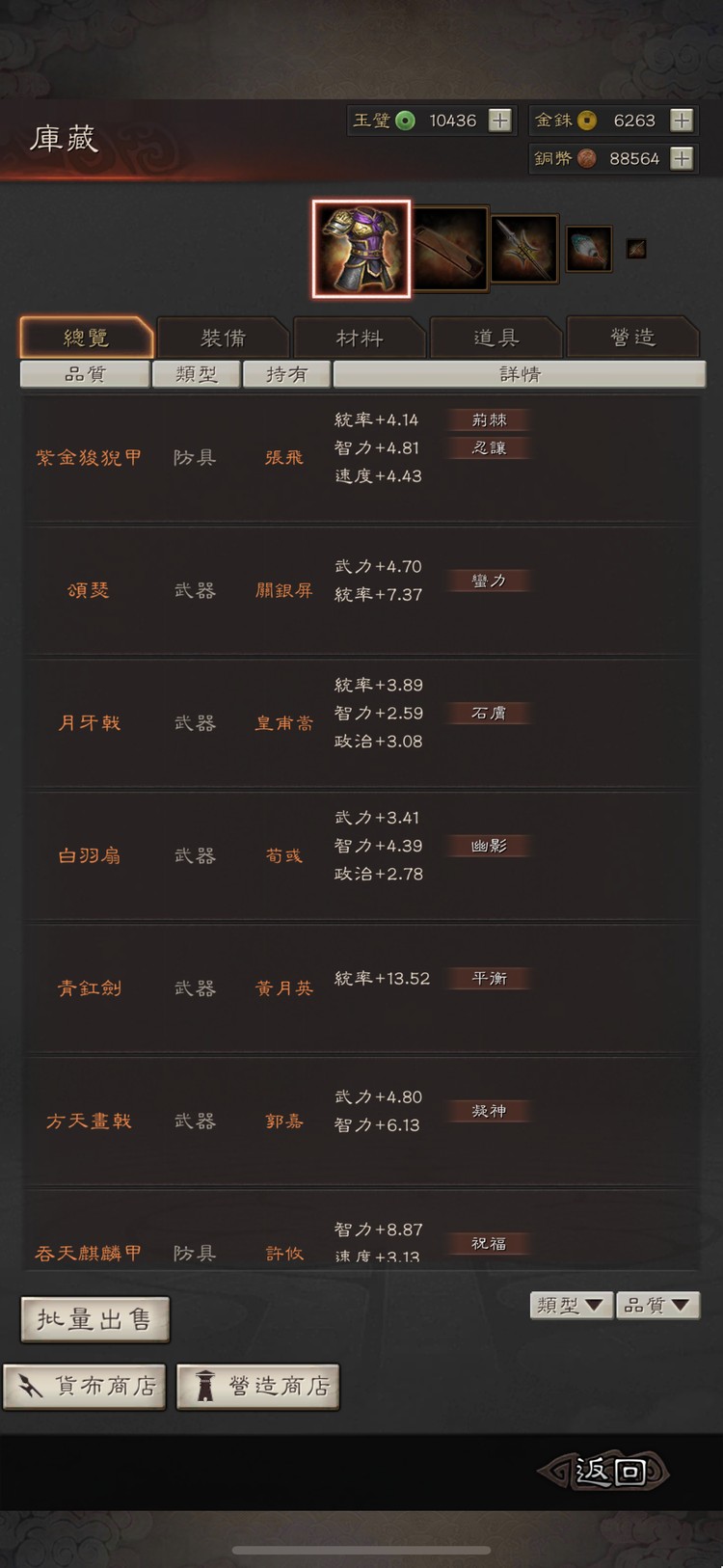Open the 類型 filter dropdown
This screenshot has height=1568, width=723.
point(571,1305)
